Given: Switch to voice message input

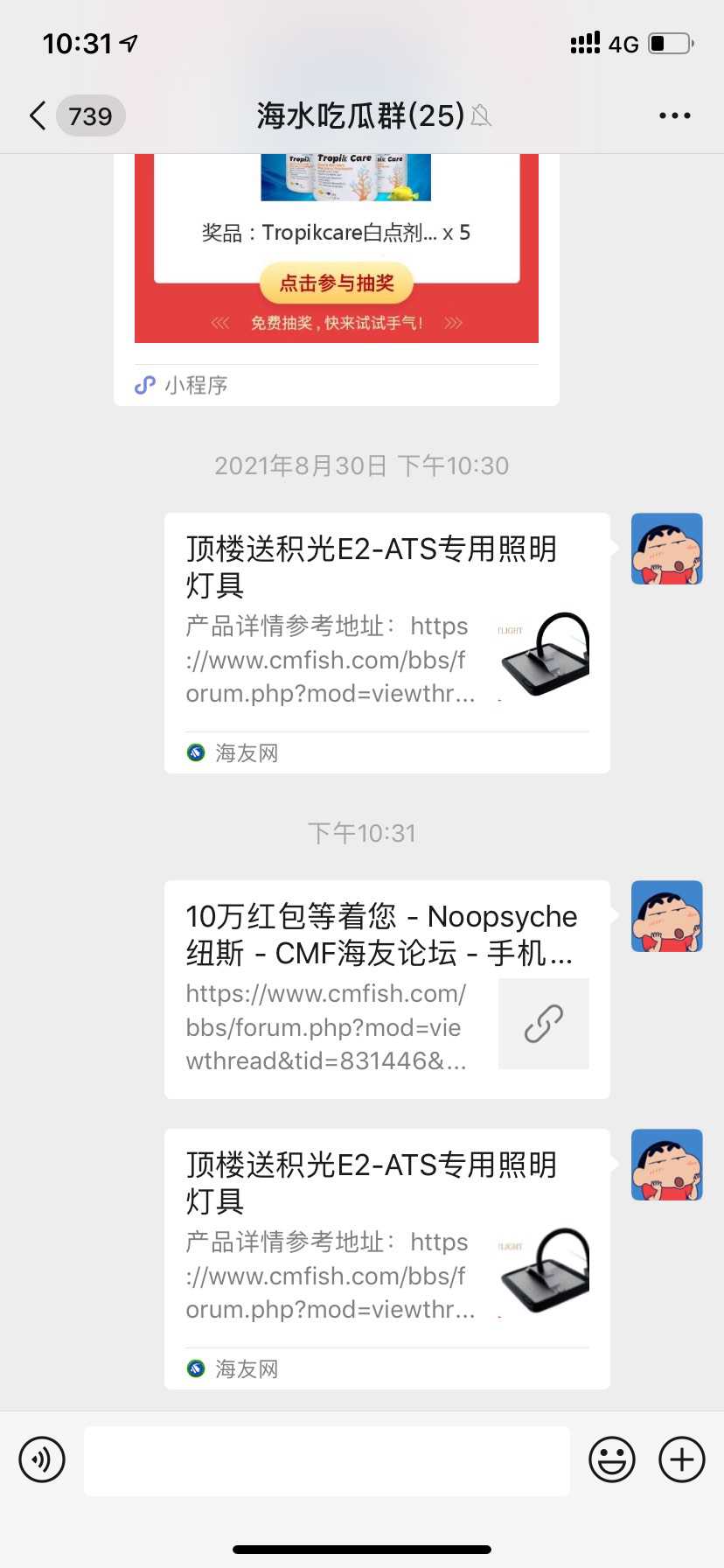Looking at the screenshot, I should 42,1459.
